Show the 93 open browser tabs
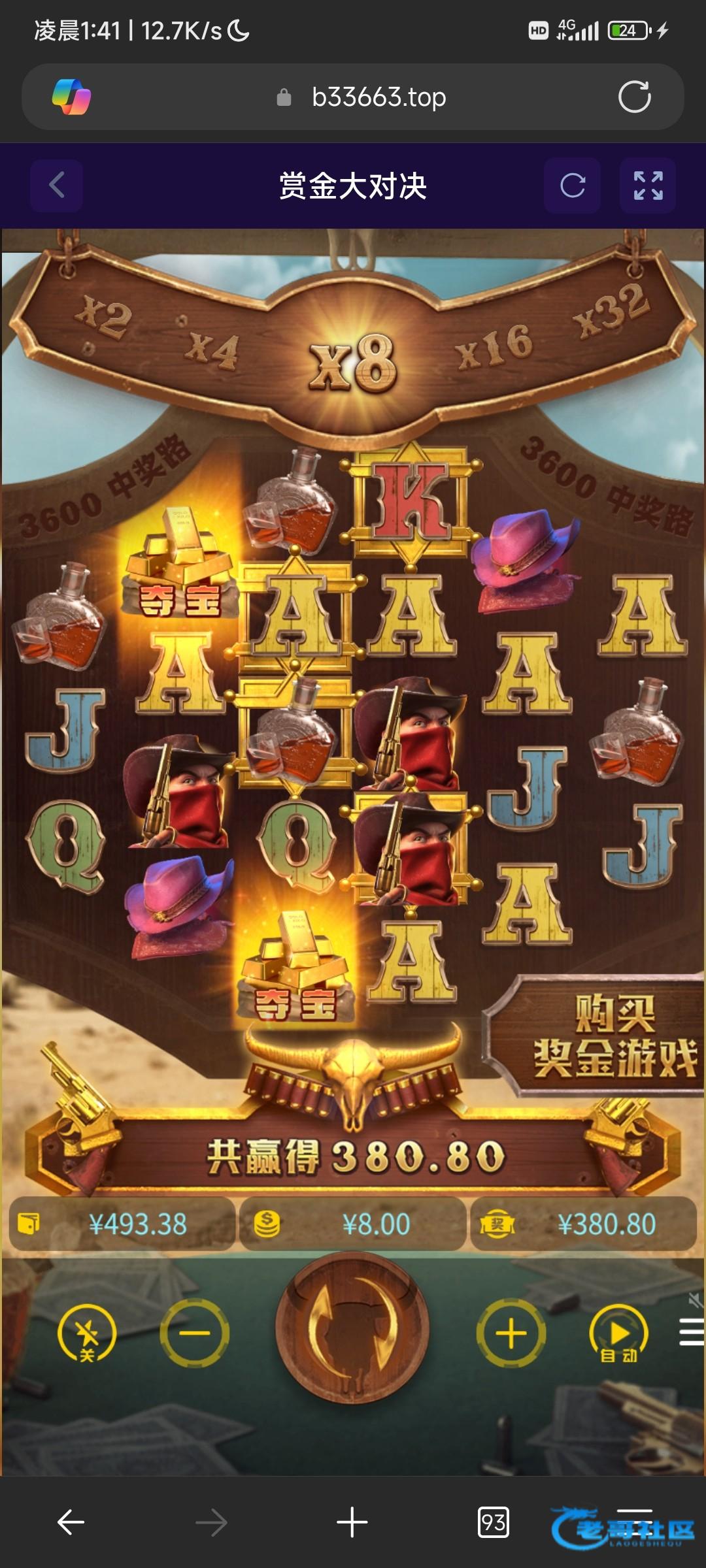Viewport: 706px width, 1568px height. coord(493,1522)
